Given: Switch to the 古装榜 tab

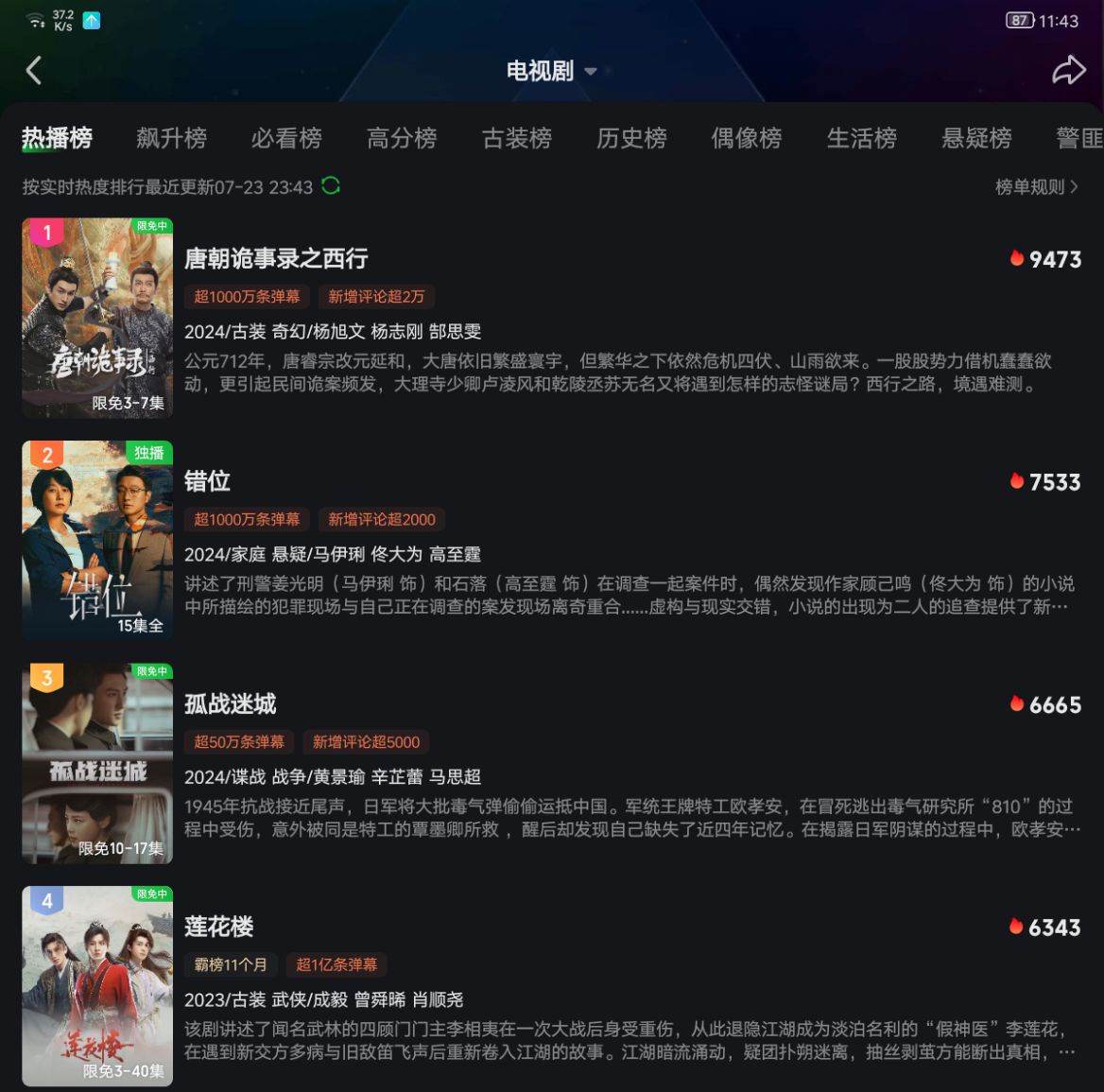Looking at the screenshot, I should pyautogui.click(x=517, y=138).
